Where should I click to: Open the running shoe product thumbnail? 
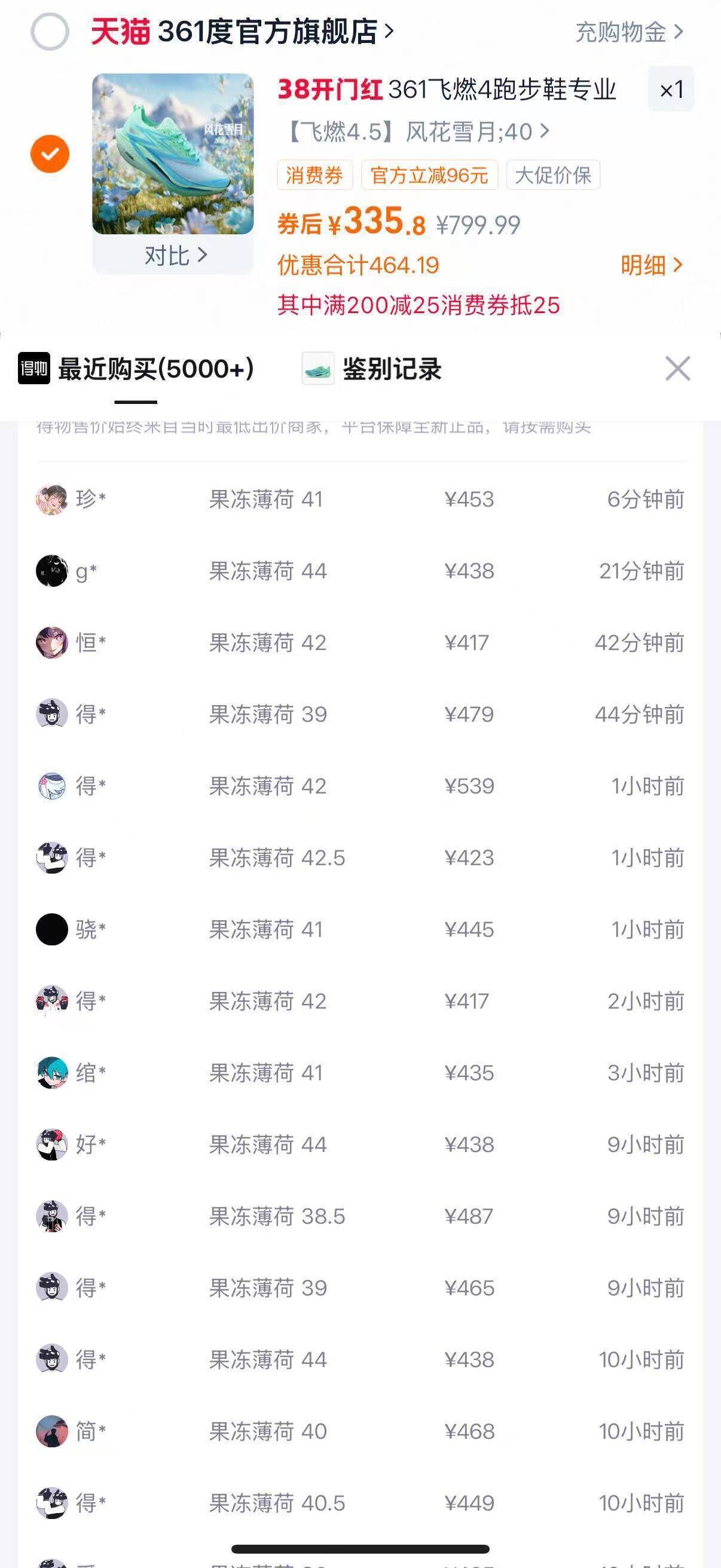(173, 154)
